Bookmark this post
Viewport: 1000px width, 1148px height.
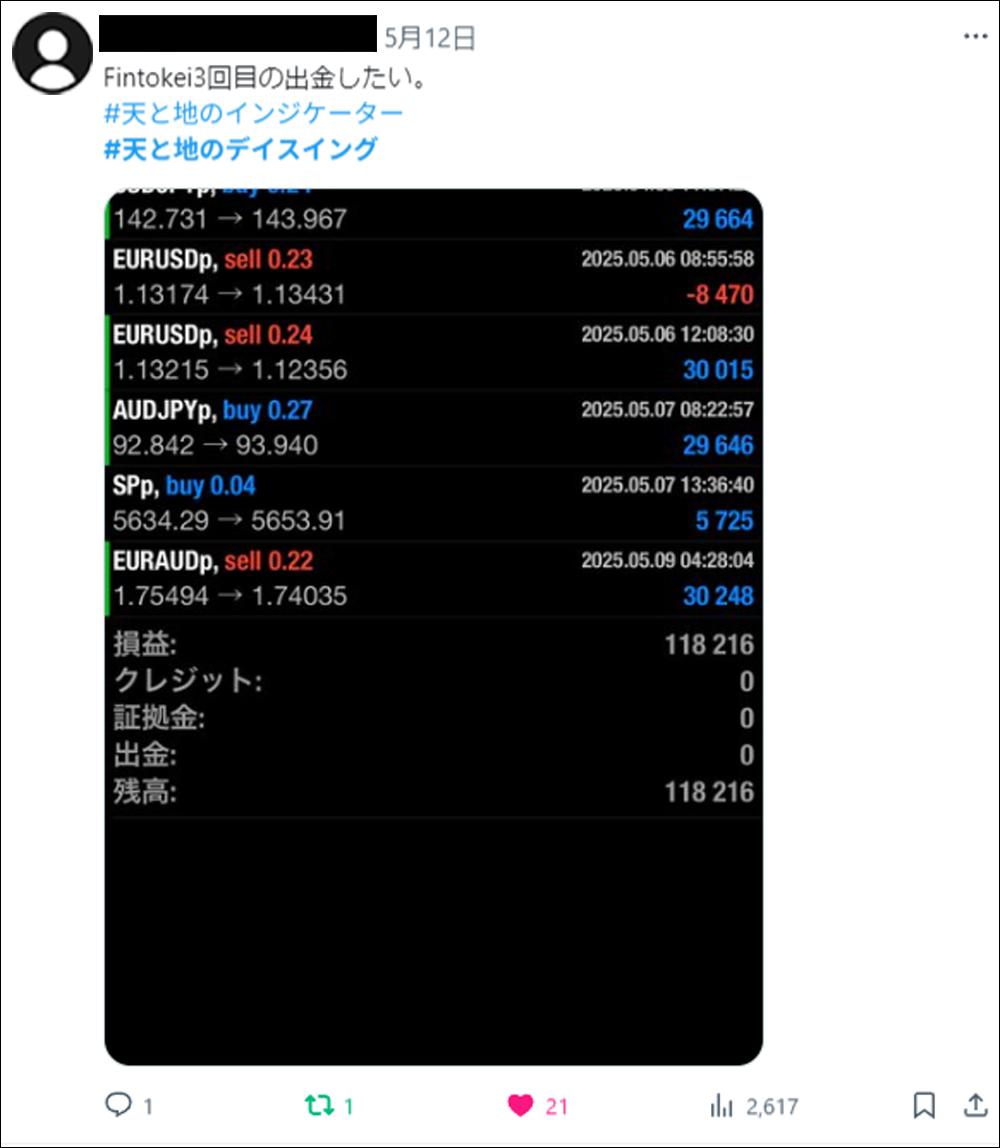coord(924,1105)
